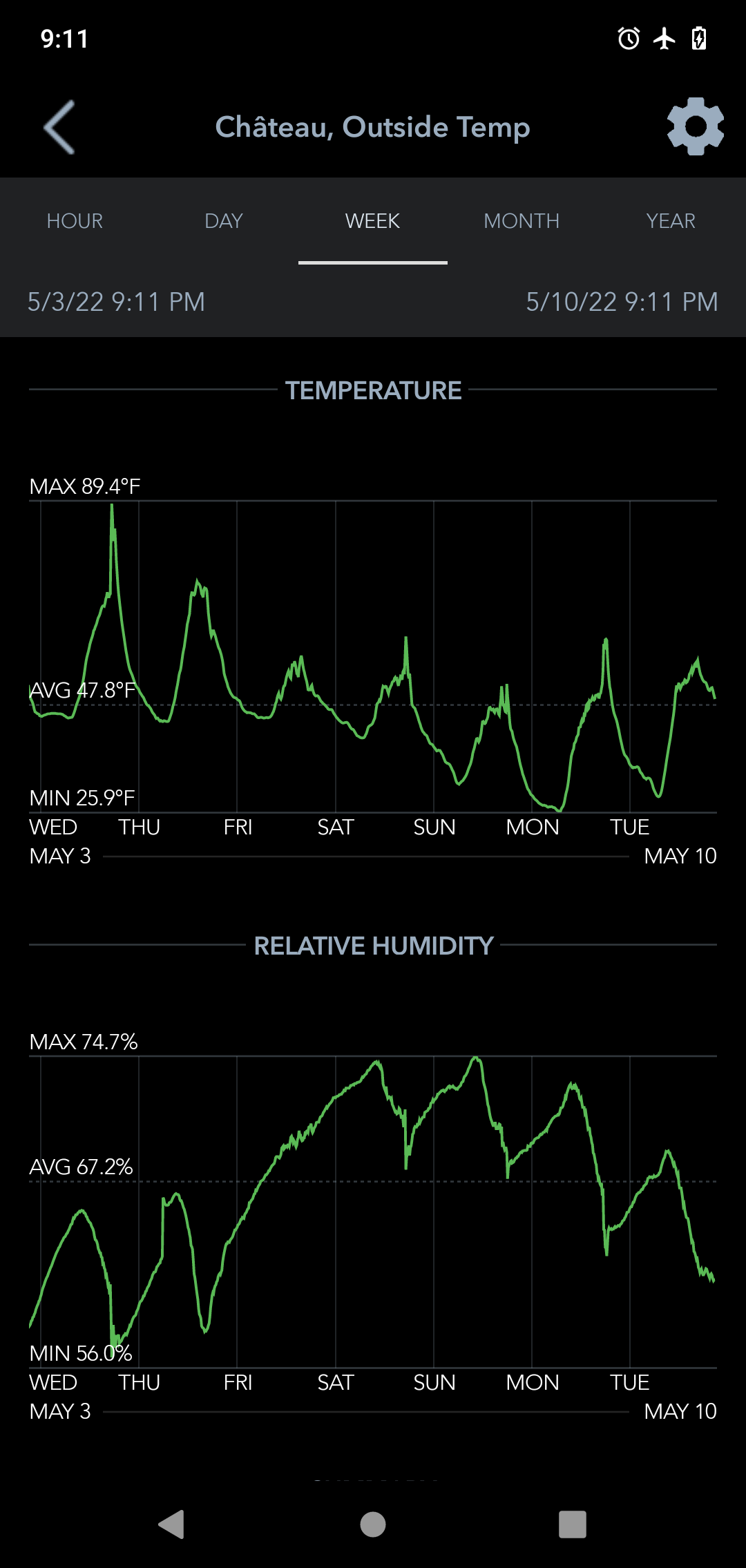Switch to the DAY tab

point(224,221)
